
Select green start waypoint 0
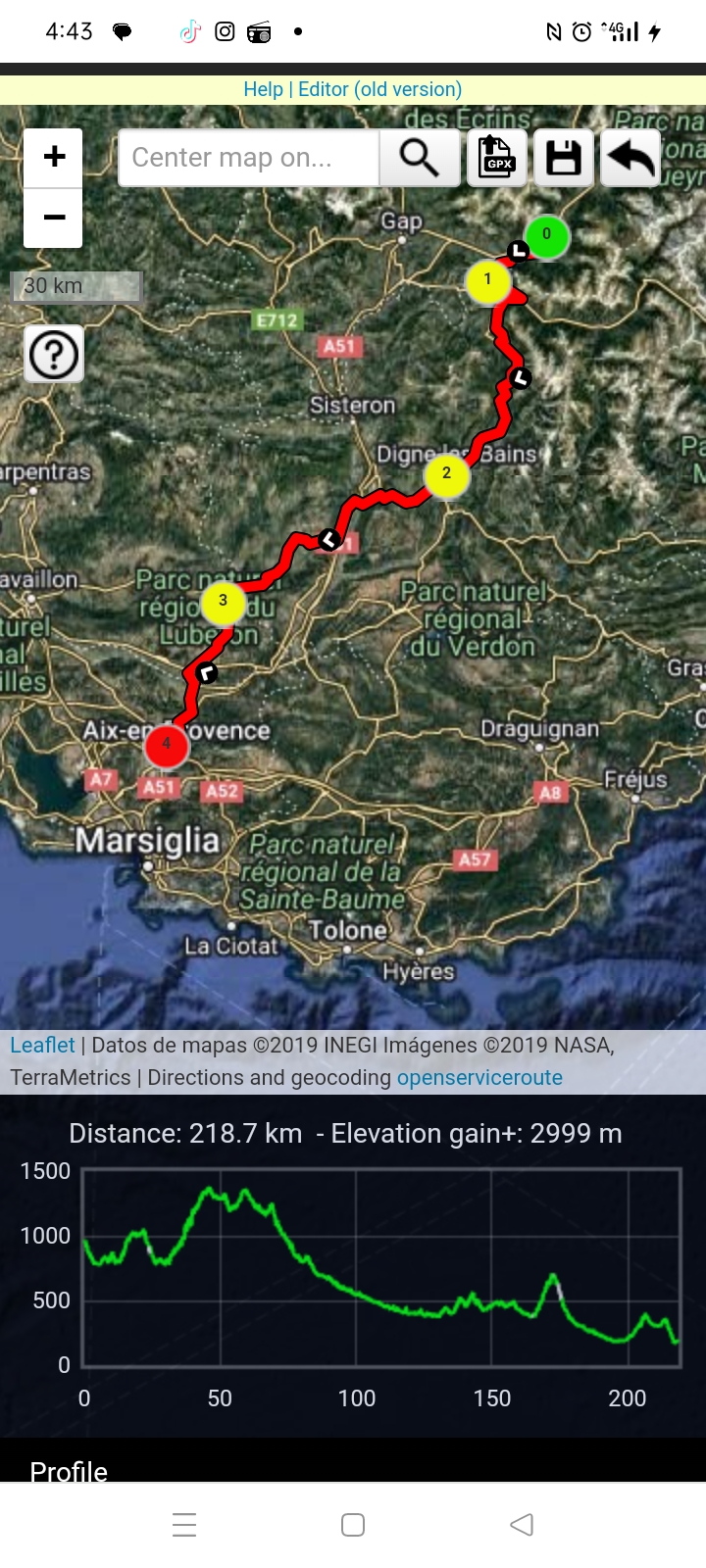[x=546, y=235]
